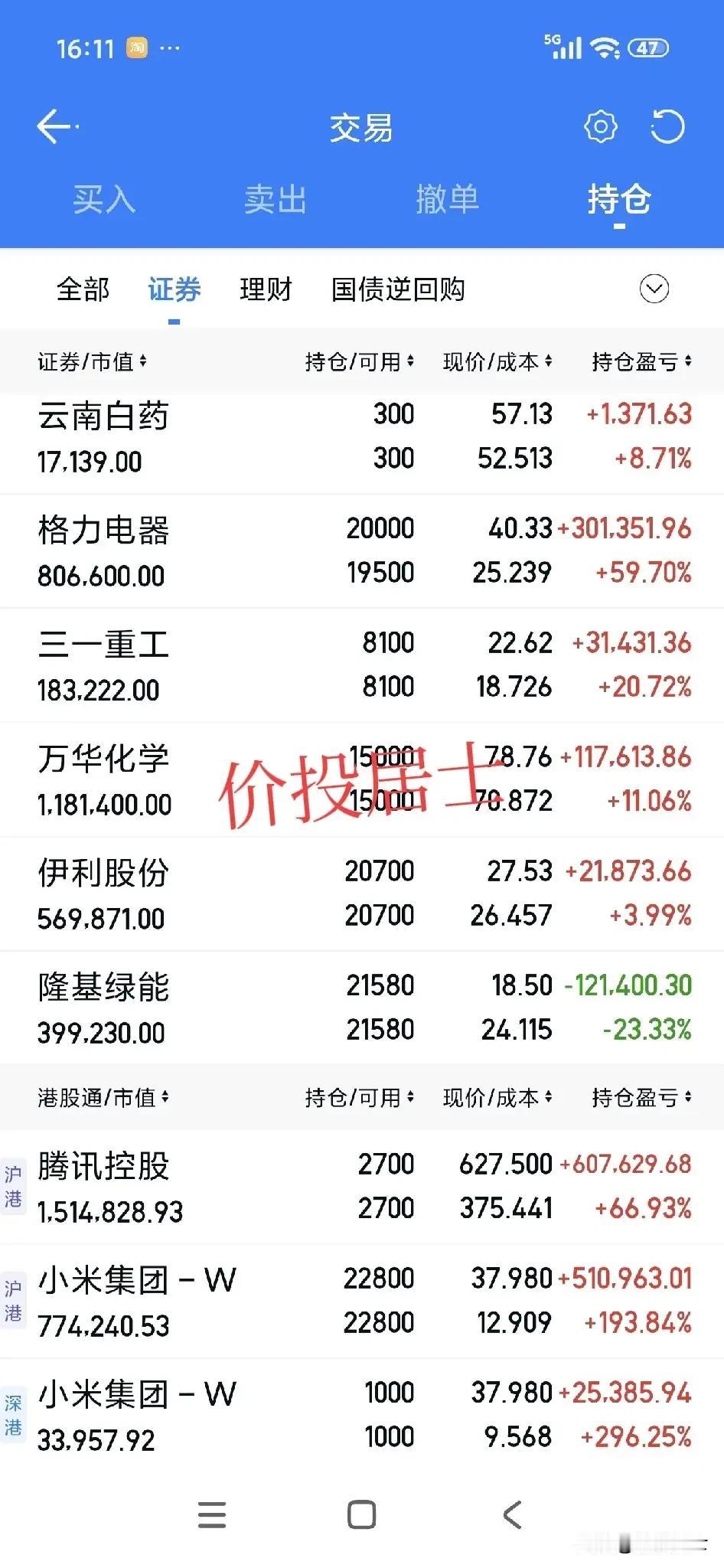Tap the 深港 badge beside second 小米集团

click(x=13, y=1413)
